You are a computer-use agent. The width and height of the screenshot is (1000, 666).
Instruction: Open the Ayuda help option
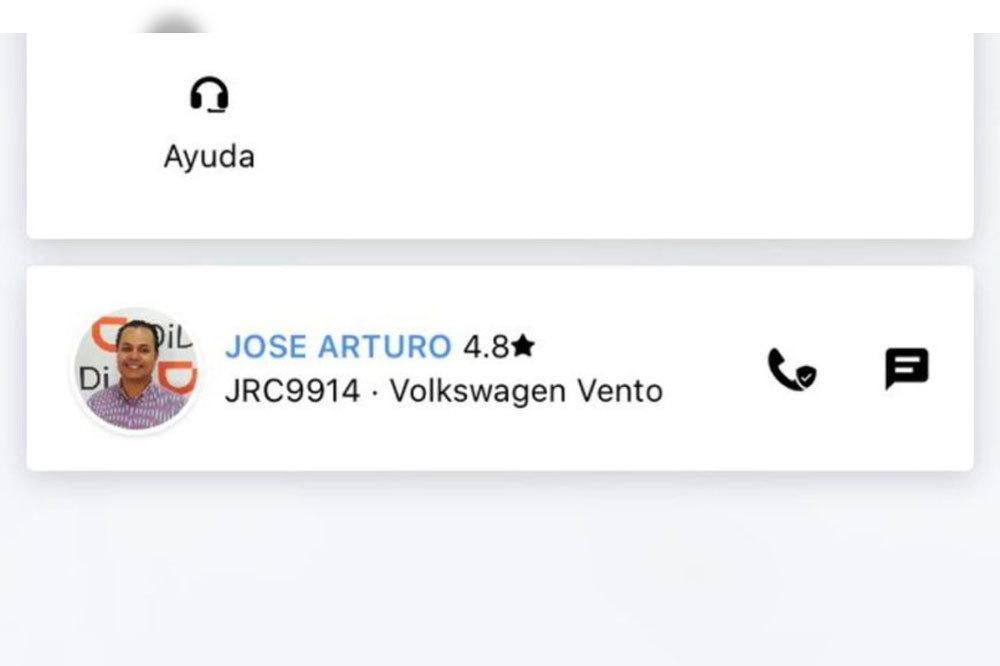209,122
